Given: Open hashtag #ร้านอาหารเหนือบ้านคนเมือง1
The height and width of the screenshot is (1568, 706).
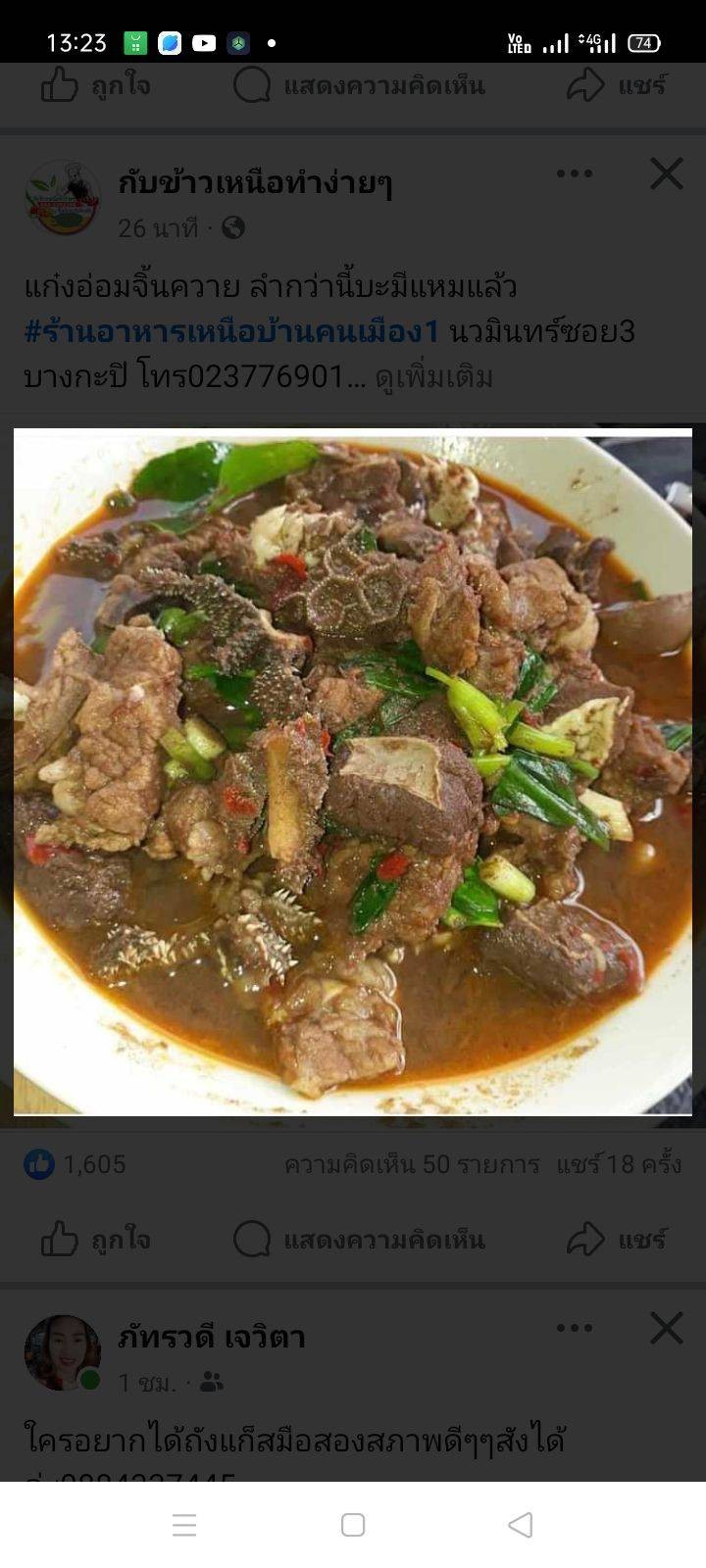Looking at the screenshot, I should tap(231, 332).
